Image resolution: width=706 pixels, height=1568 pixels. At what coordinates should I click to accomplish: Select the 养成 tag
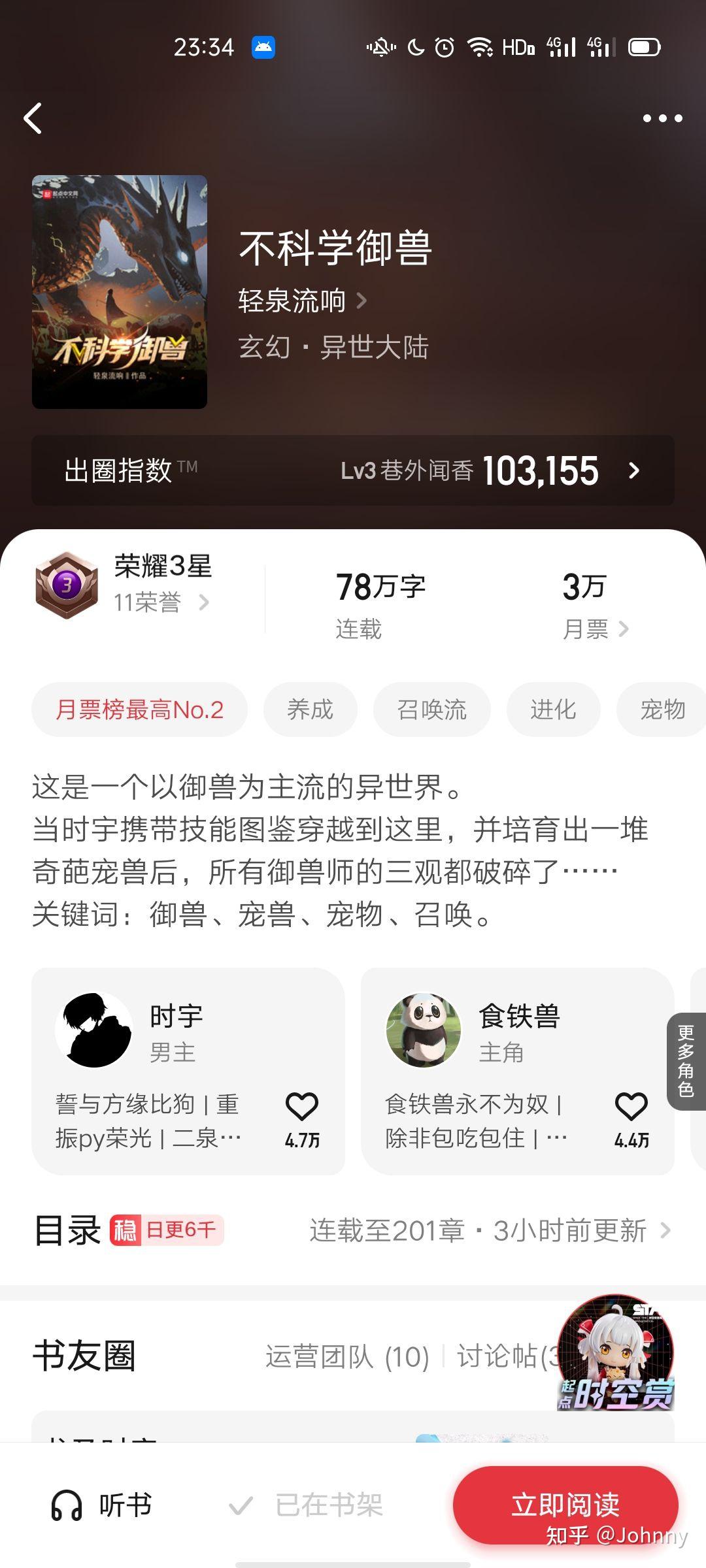click(x=310, y=710)
